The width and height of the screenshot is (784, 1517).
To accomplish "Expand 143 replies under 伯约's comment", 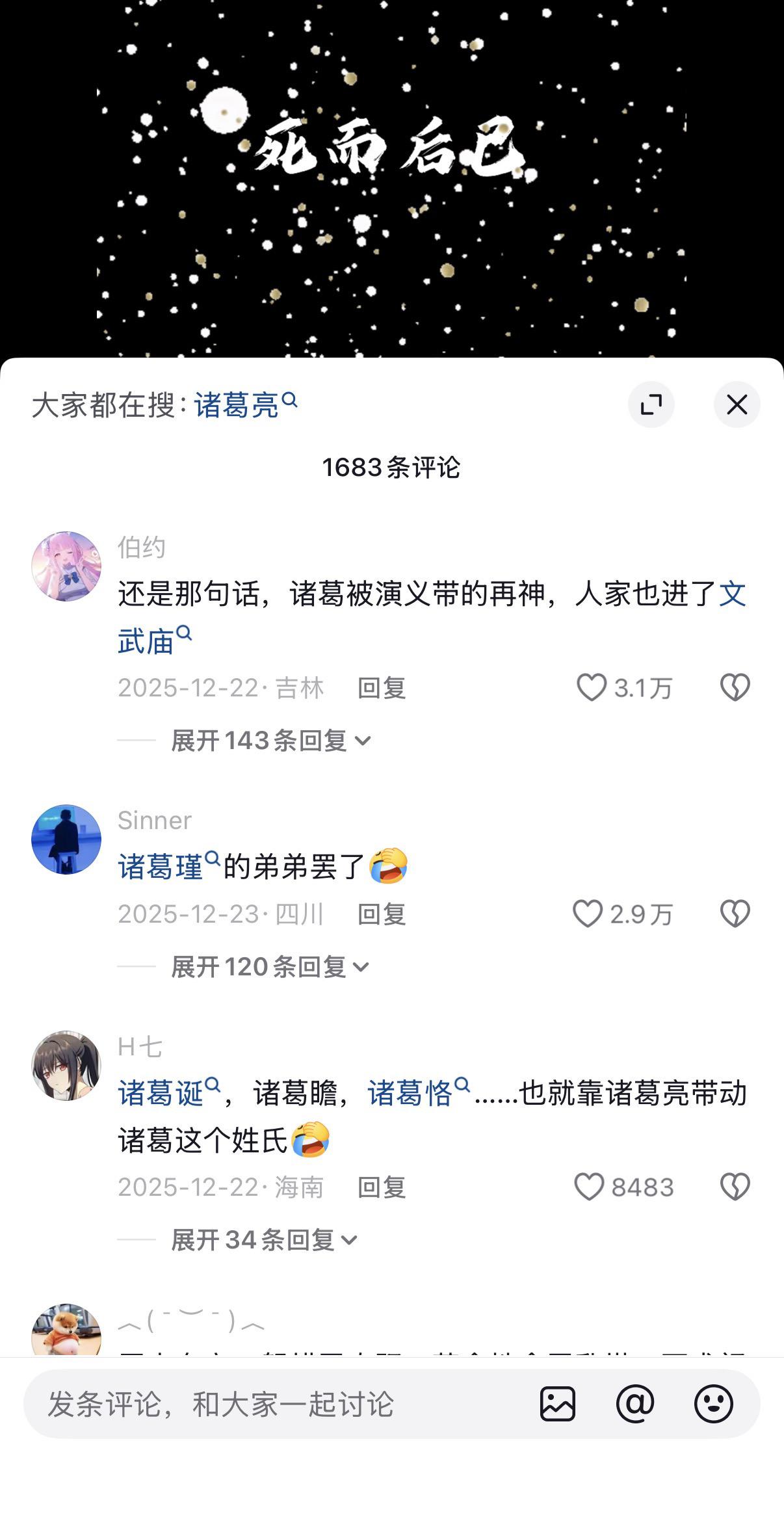I will coord(268,741).
